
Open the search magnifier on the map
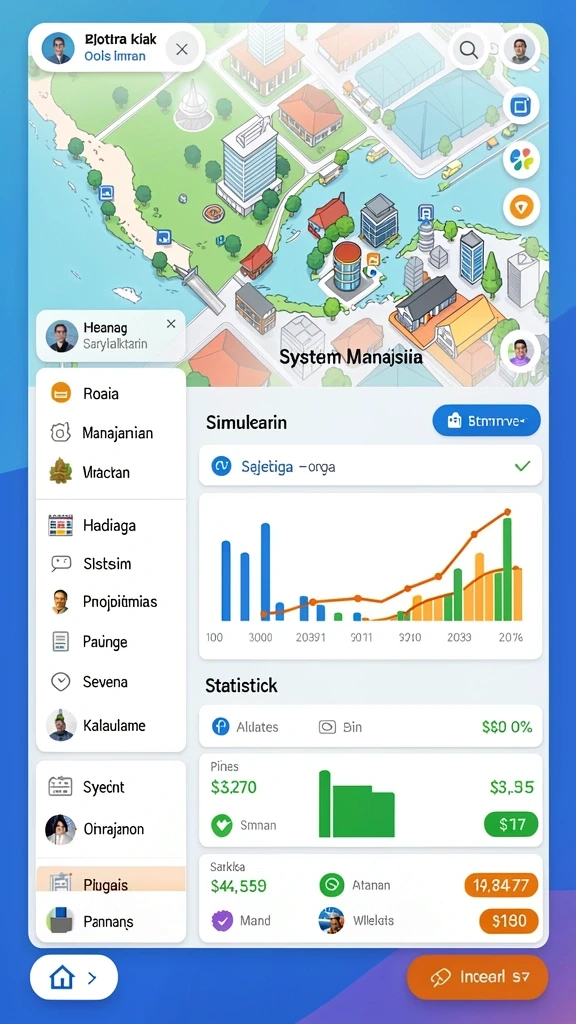point(468,49)
